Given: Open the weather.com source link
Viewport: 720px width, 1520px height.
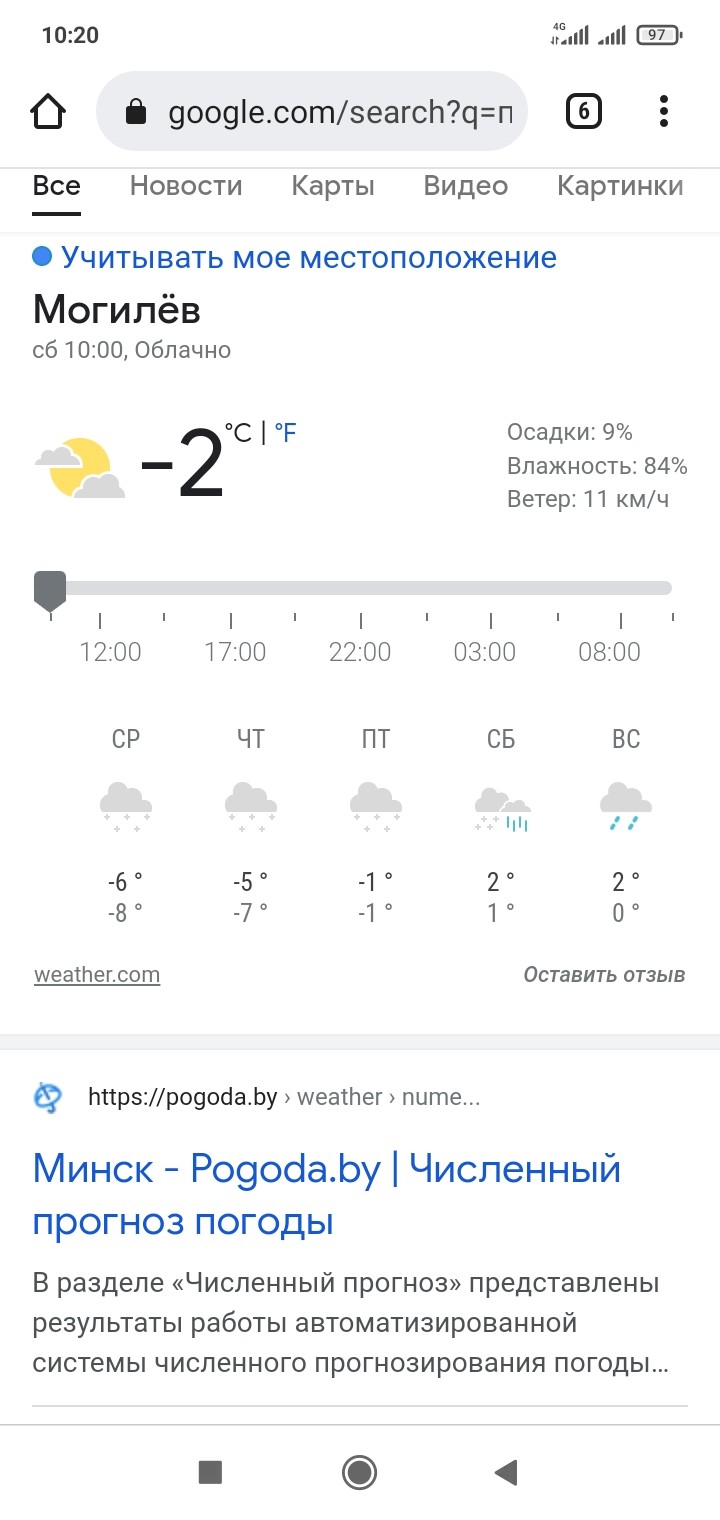Looking at the screenshot, I should coord(97,974).
